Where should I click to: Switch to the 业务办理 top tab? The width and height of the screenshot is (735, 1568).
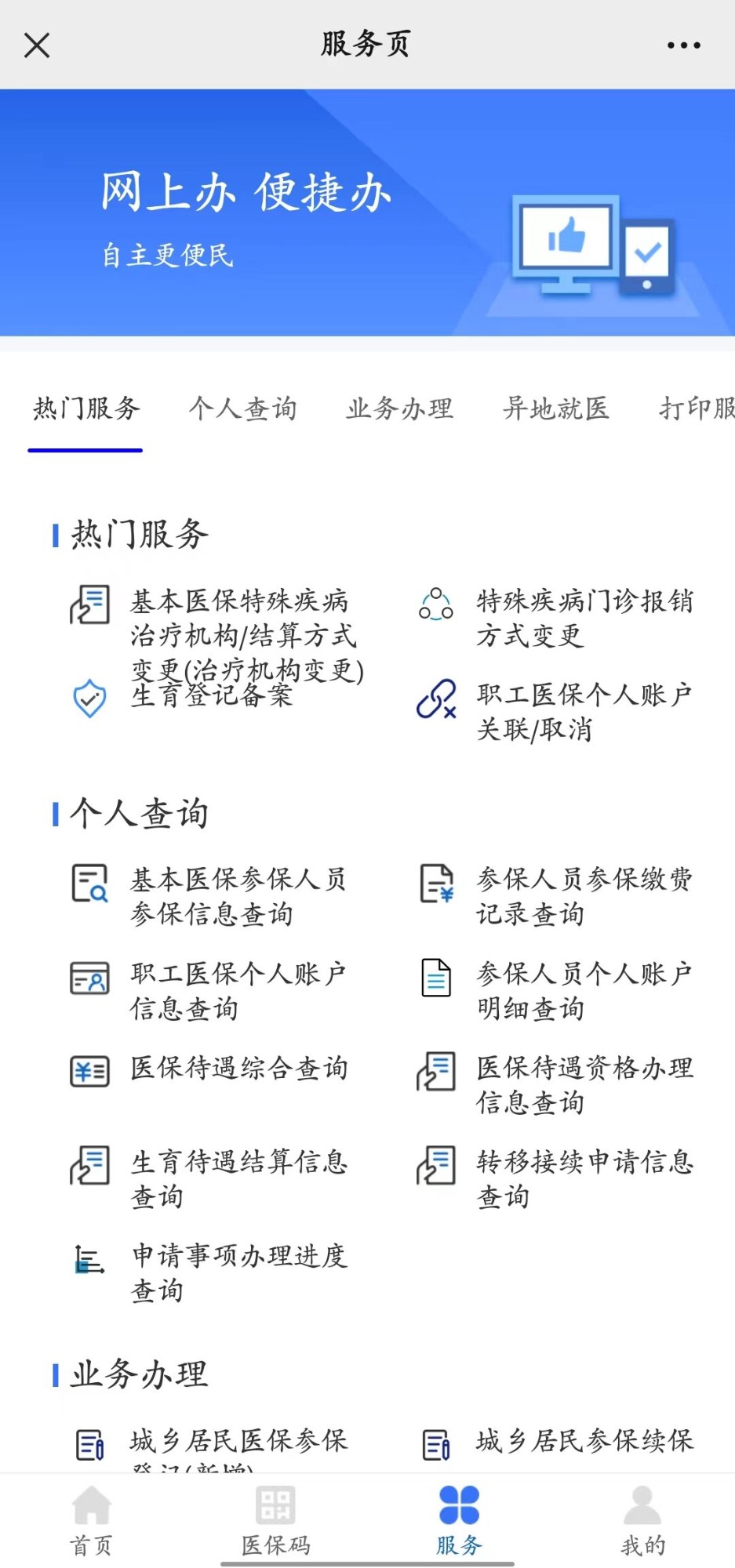pos(400,408)
